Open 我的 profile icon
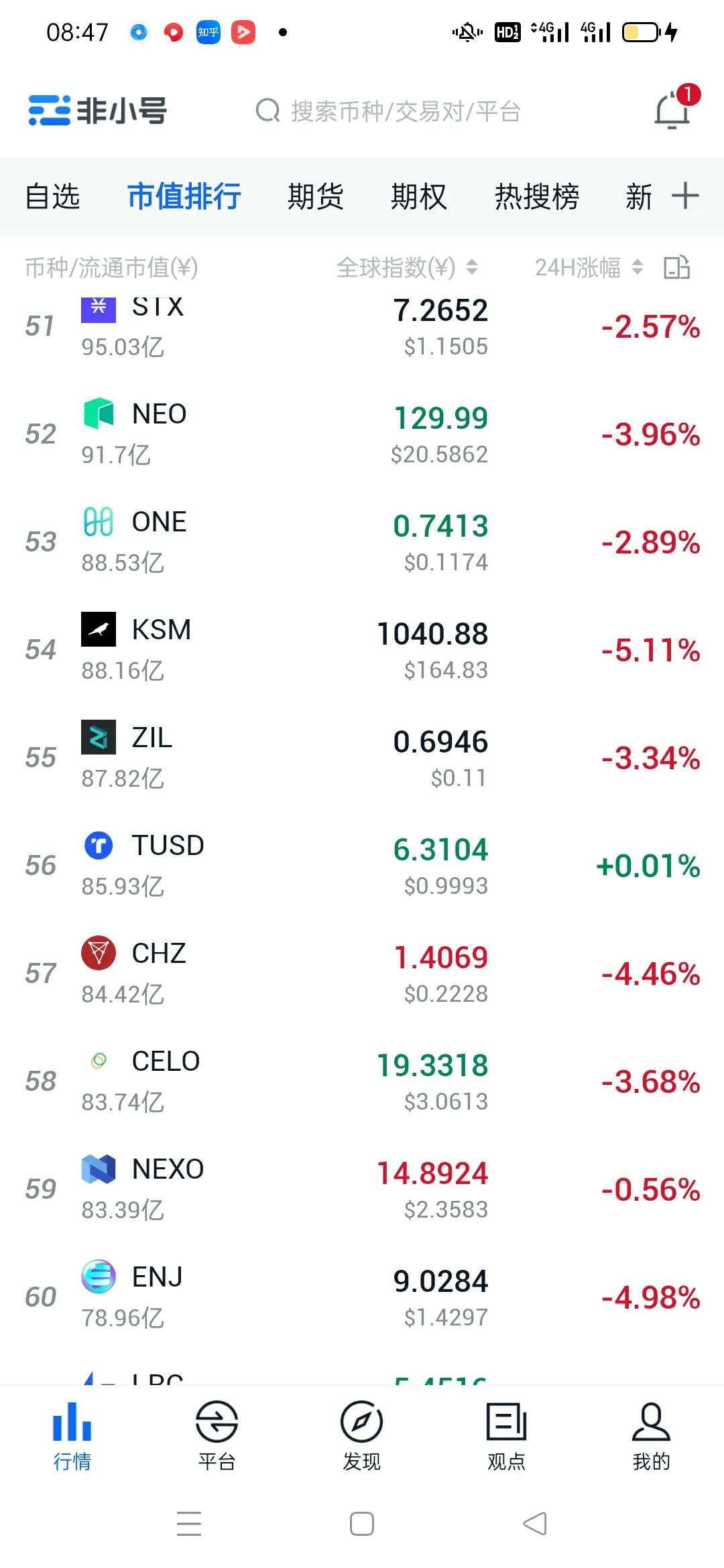This screenshot has width=724, height=1568. pyautogui.click(x=650, y=1423)
